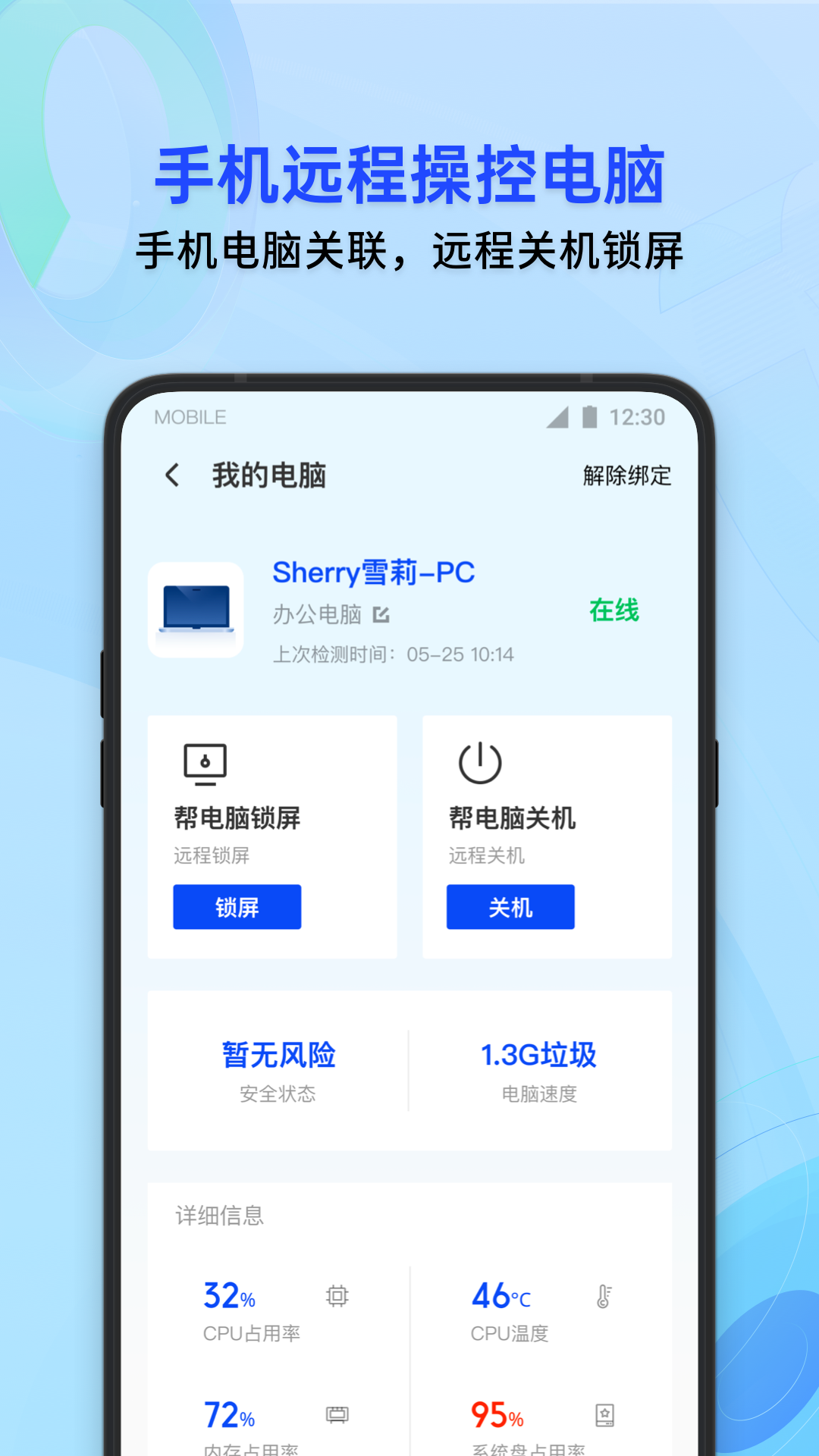Tap 1.3G垃圾 to view computer speed
The image size is (819, 1456).
click(539, 1053)
